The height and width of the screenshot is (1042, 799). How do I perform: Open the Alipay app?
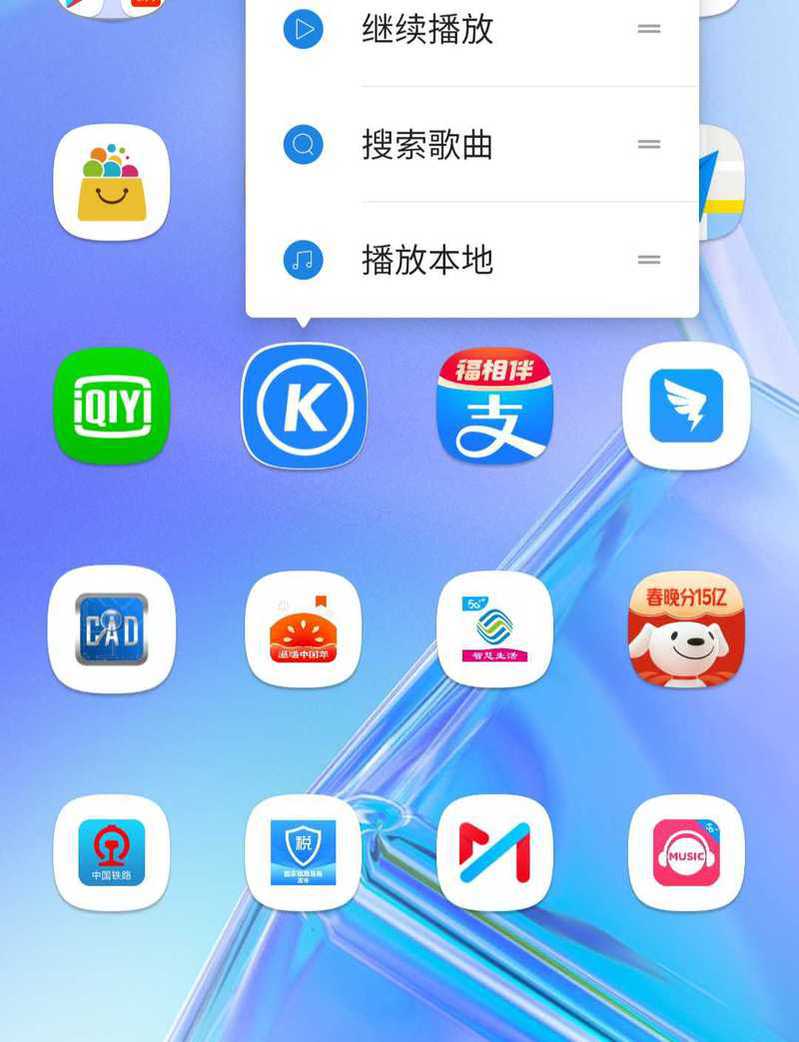(495, 406)
